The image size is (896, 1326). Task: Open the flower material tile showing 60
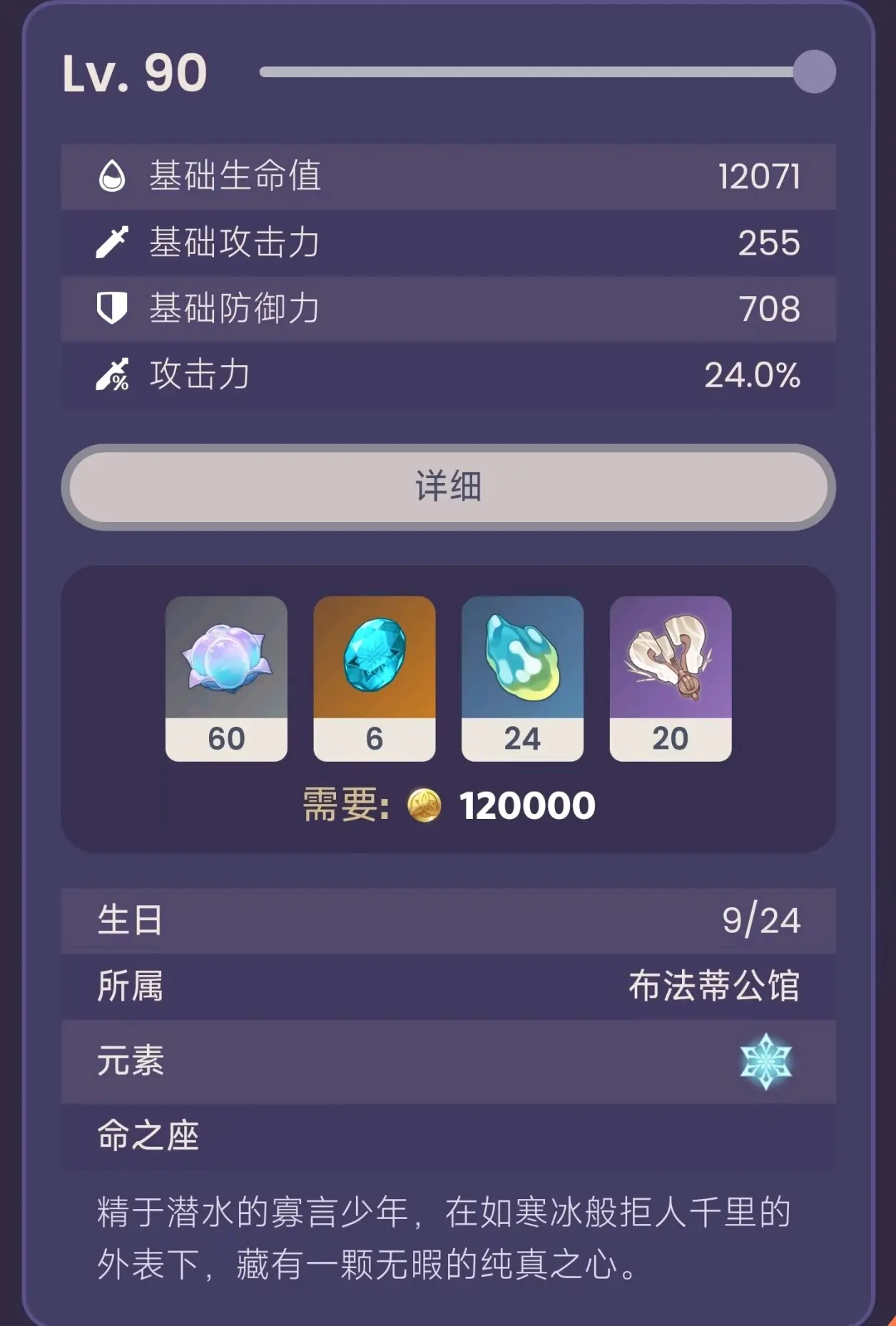pos(226,678)
